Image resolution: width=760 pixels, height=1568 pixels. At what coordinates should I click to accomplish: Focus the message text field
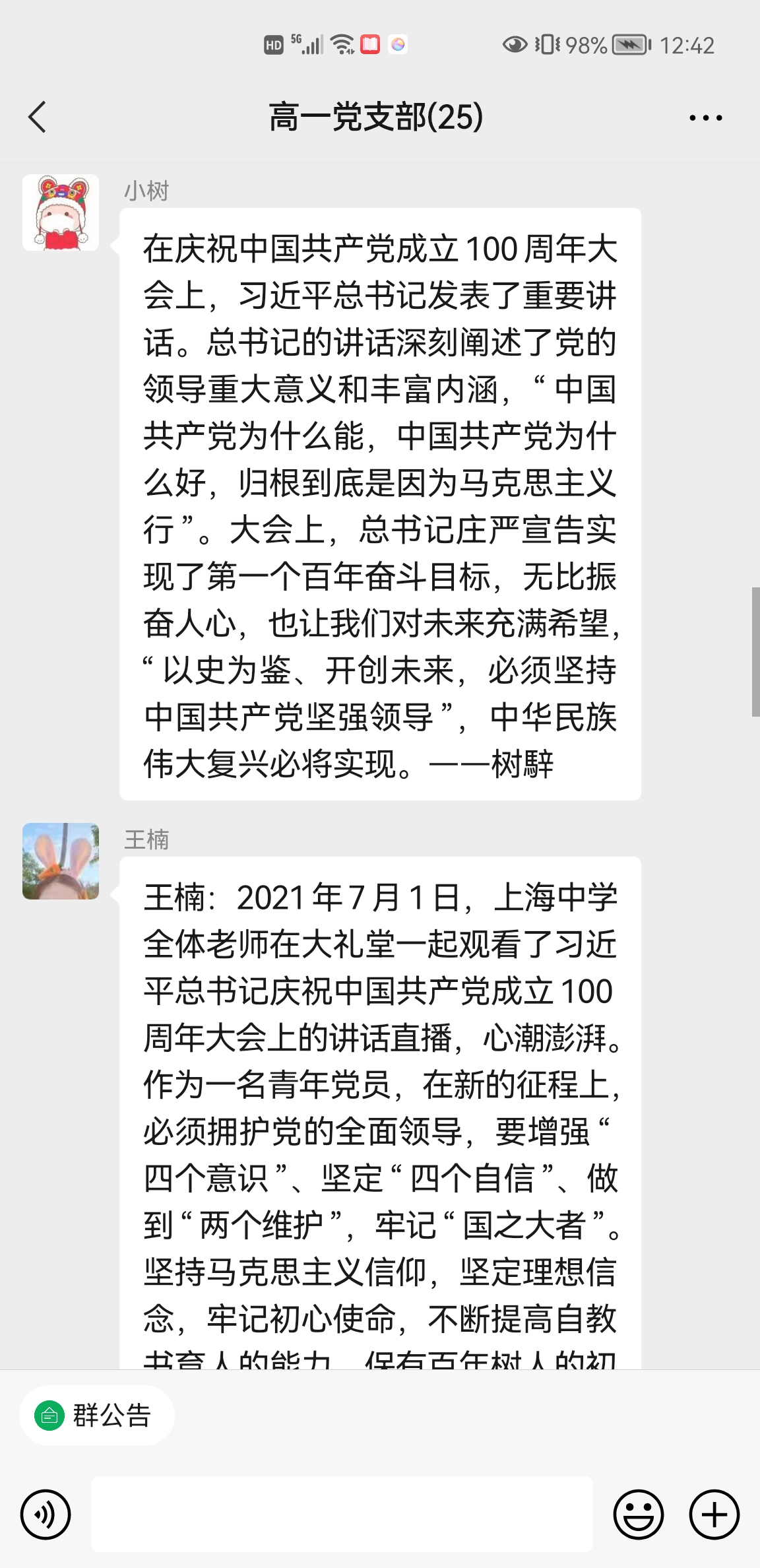(342, 1514)
